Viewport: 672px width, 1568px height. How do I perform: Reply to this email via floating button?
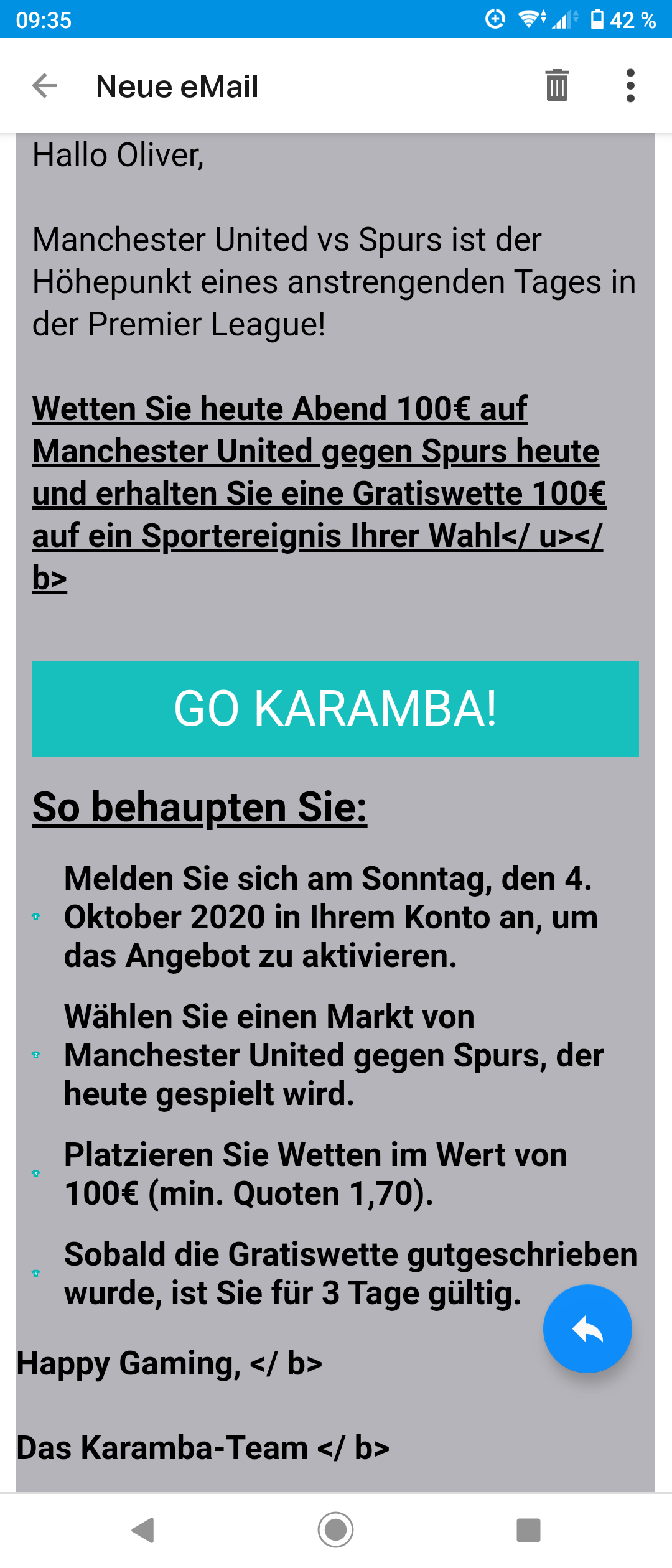pos(587,1328)
